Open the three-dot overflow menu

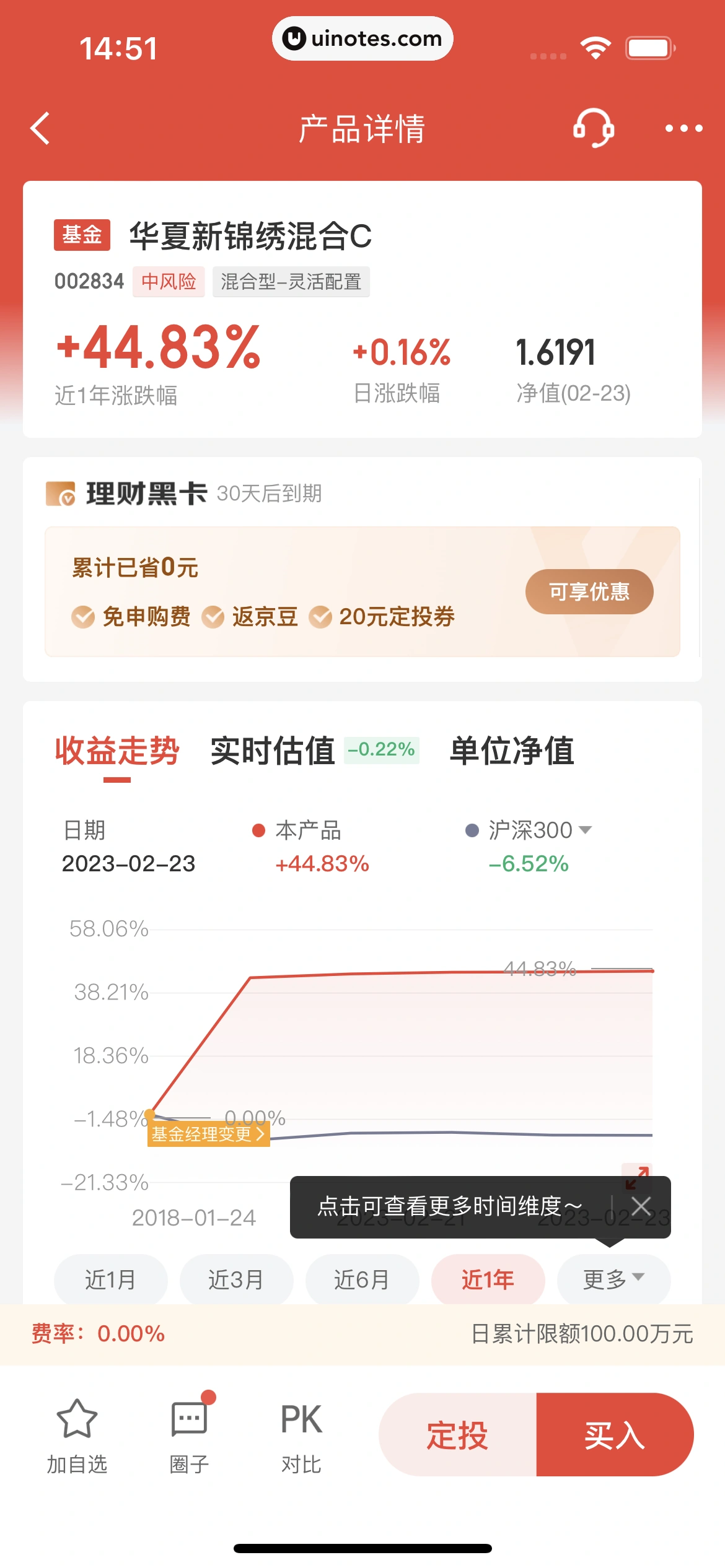683,128
